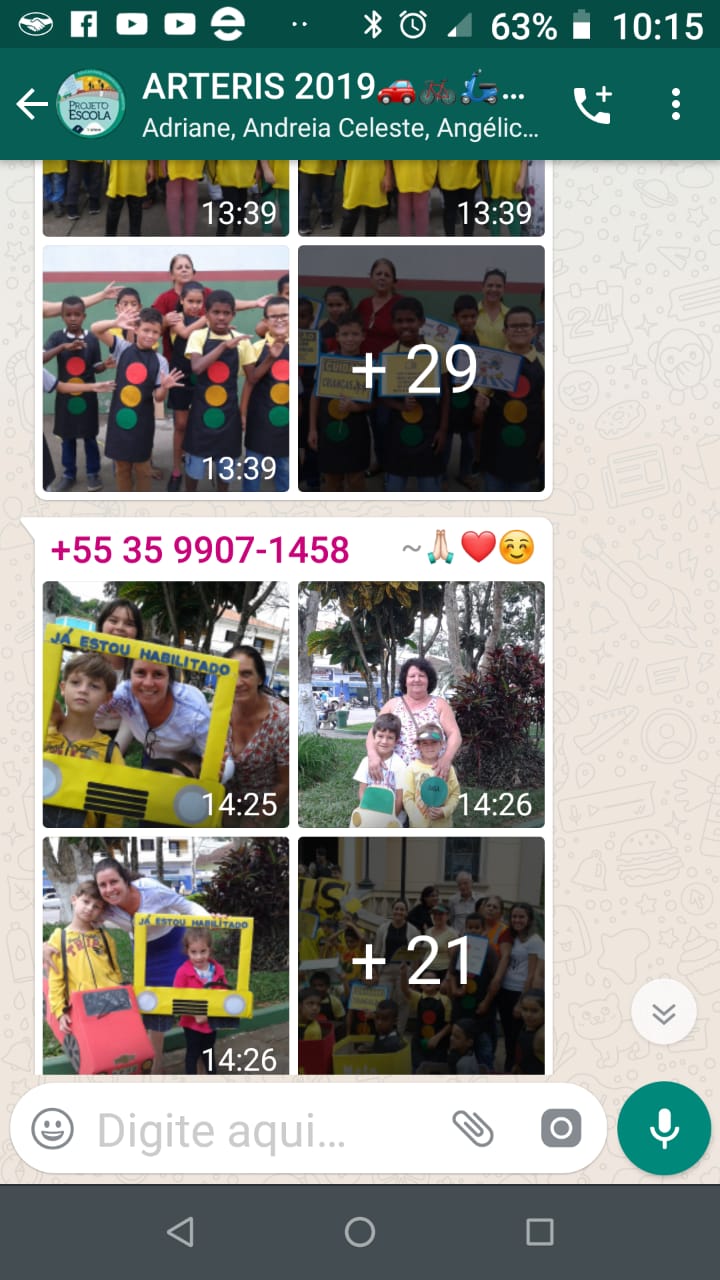Viewport: 720px width, 1280px height.
Task: View sender +55 35 9907-1458
Action: pyautogui.click(x=200, y=549)
